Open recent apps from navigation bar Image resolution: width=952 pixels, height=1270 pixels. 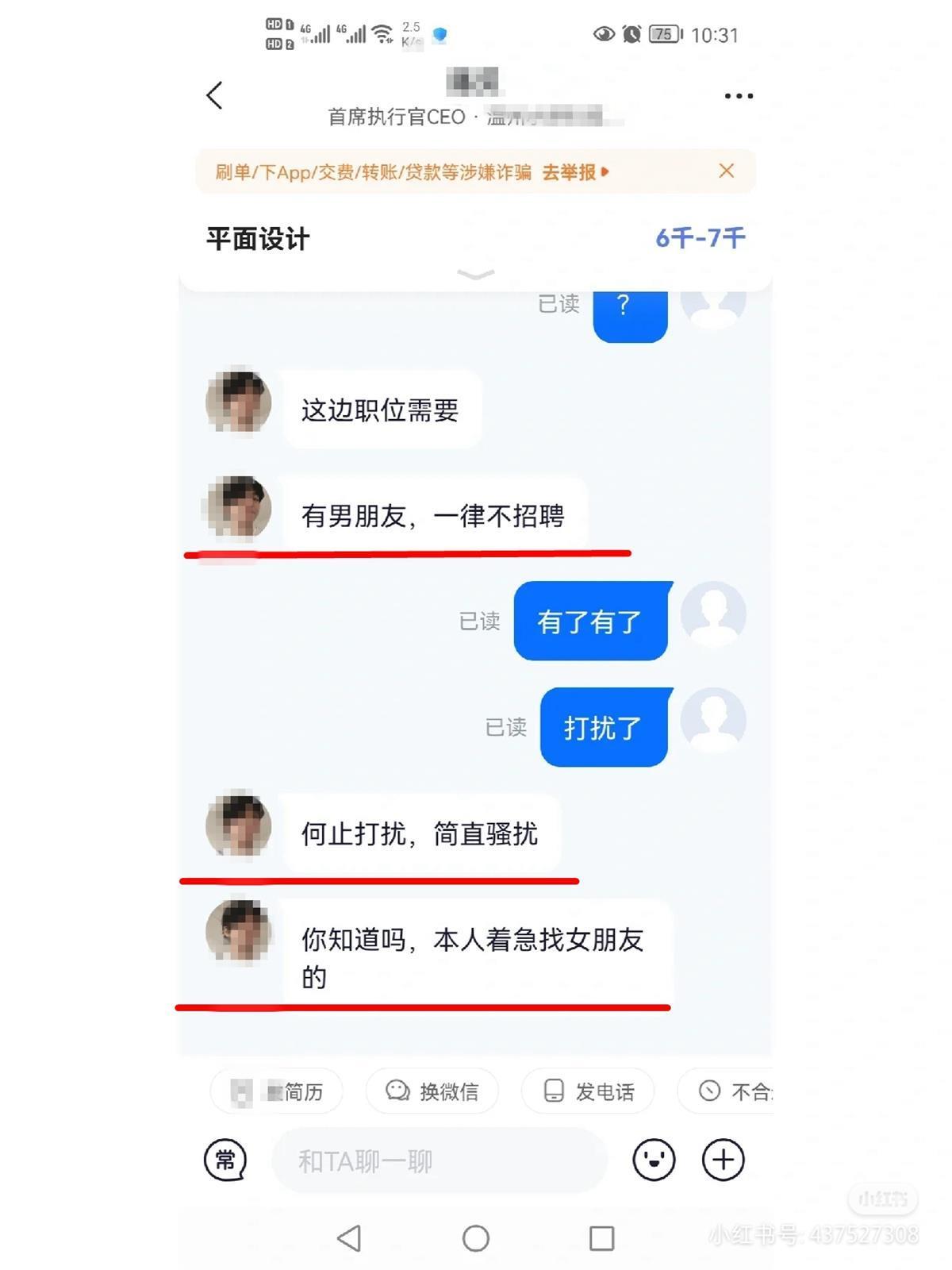pos(601,1237)
